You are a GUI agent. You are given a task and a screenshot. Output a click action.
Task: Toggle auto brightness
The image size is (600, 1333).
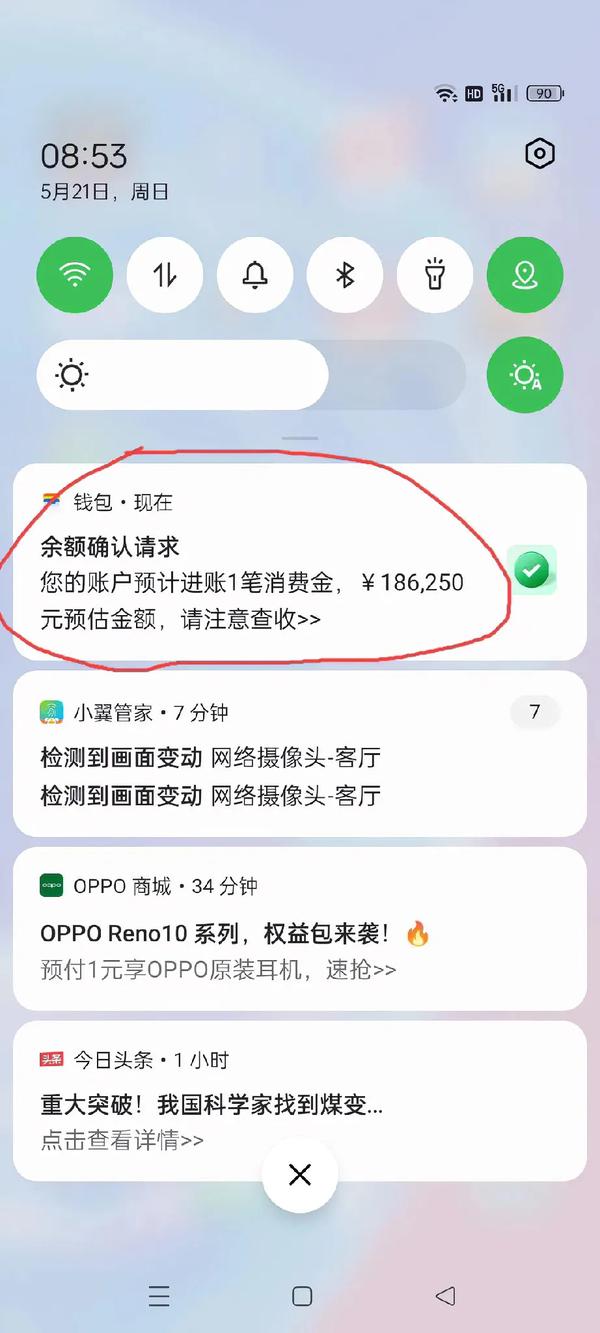525,376
